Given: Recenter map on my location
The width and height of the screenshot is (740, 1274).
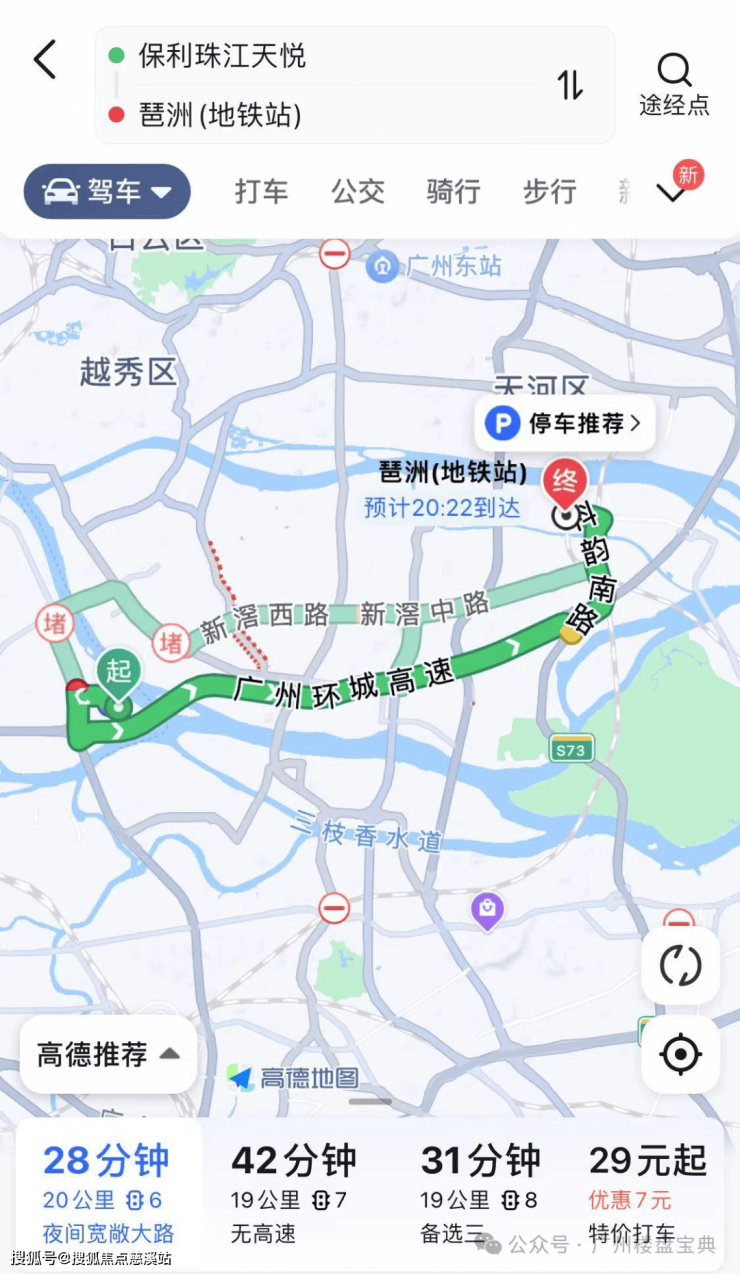Looking at the screenshot, I should pyautogui.click(x=680, y=1054).
